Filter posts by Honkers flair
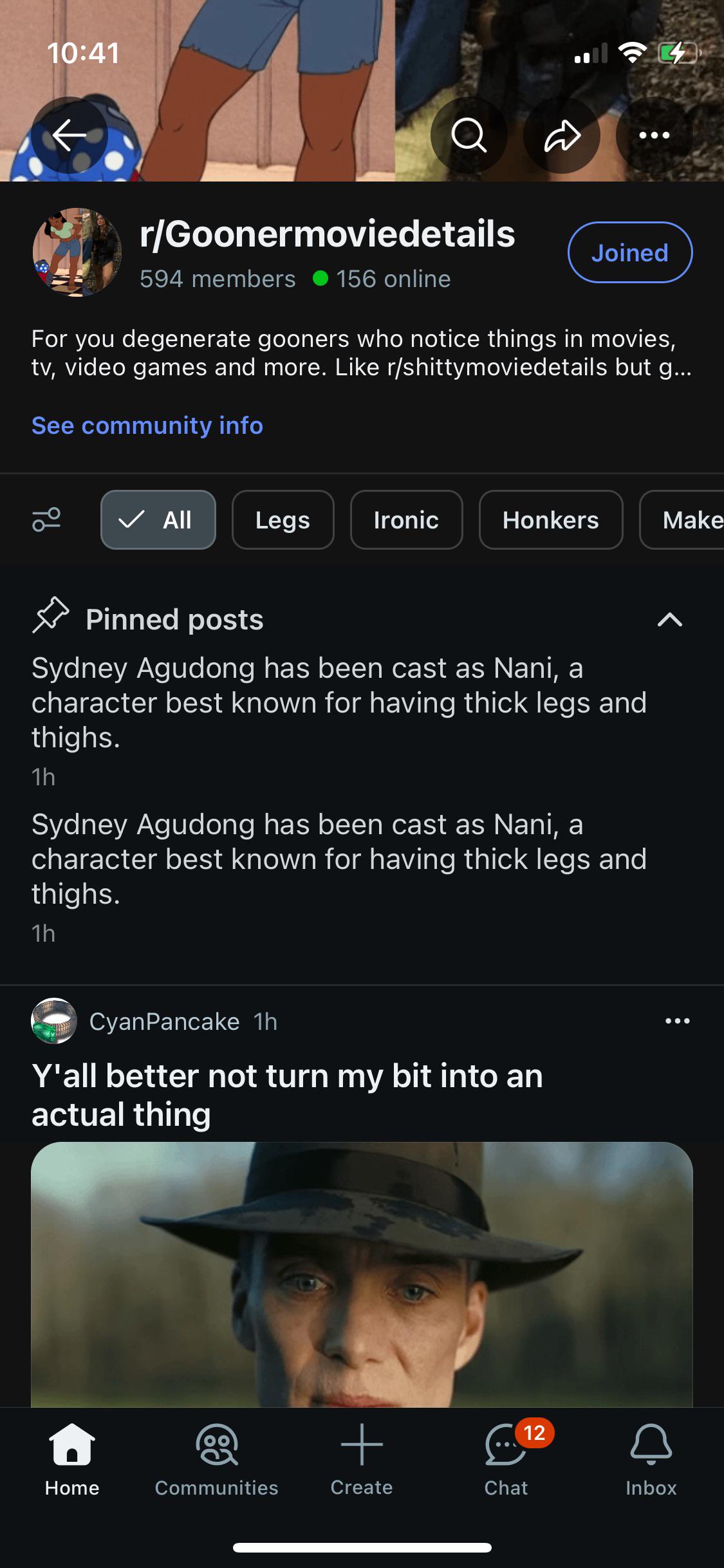This screenshot has width=724, height=1568. point(550,519)
